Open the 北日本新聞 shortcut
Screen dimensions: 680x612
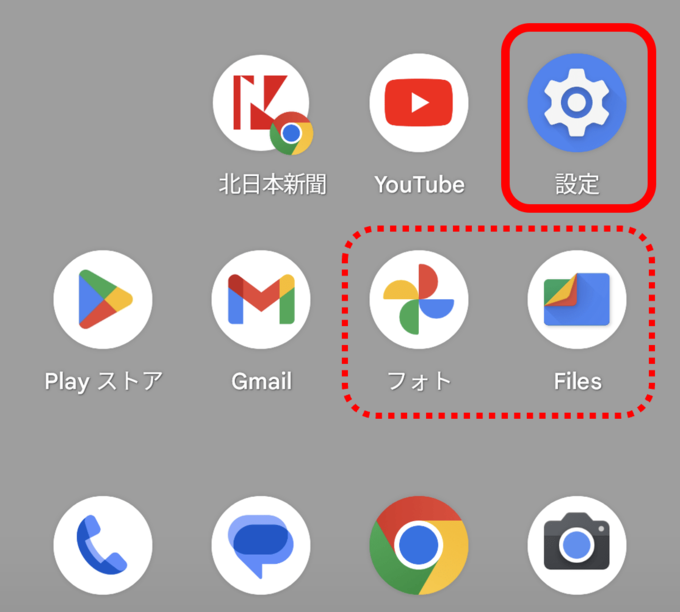pyautogui.click(x=261, y=103)
